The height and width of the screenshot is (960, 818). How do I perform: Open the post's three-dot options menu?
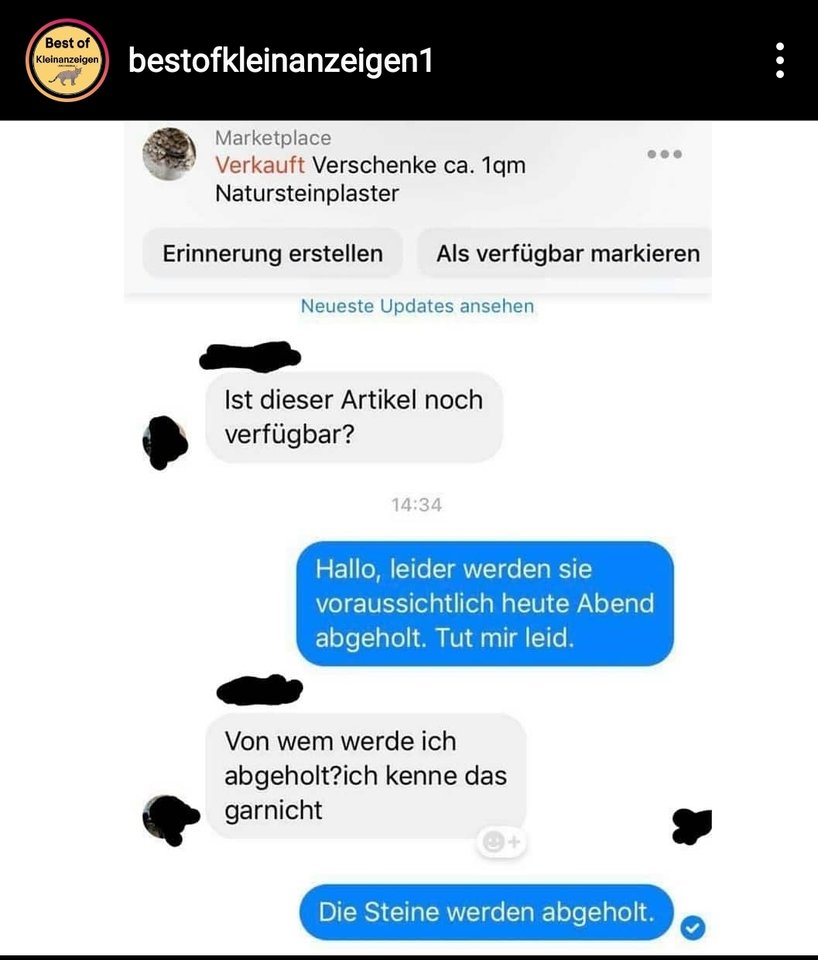point(780,61)
